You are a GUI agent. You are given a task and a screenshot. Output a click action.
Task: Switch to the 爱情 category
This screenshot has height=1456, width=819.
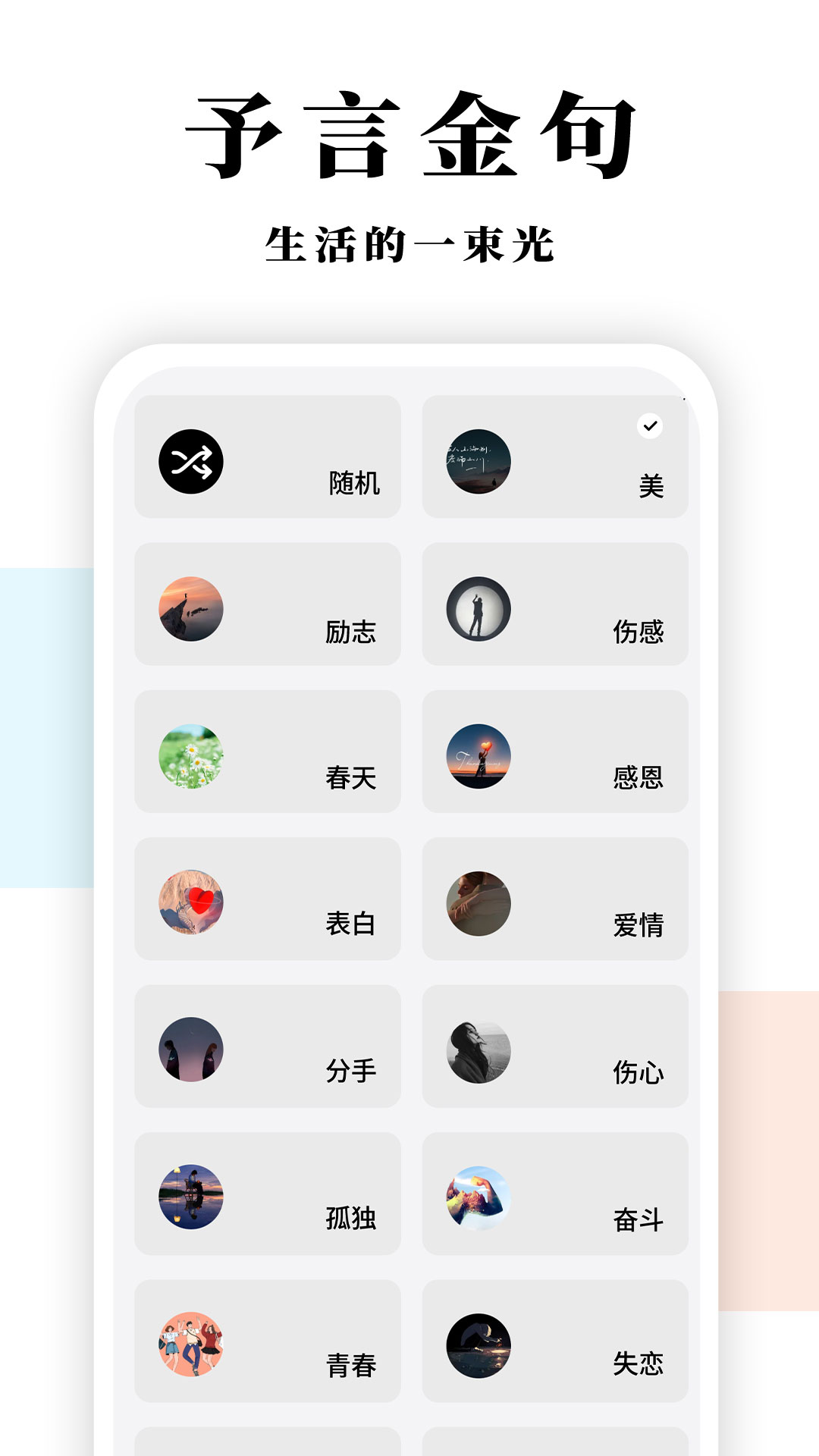tap(556, 902)
